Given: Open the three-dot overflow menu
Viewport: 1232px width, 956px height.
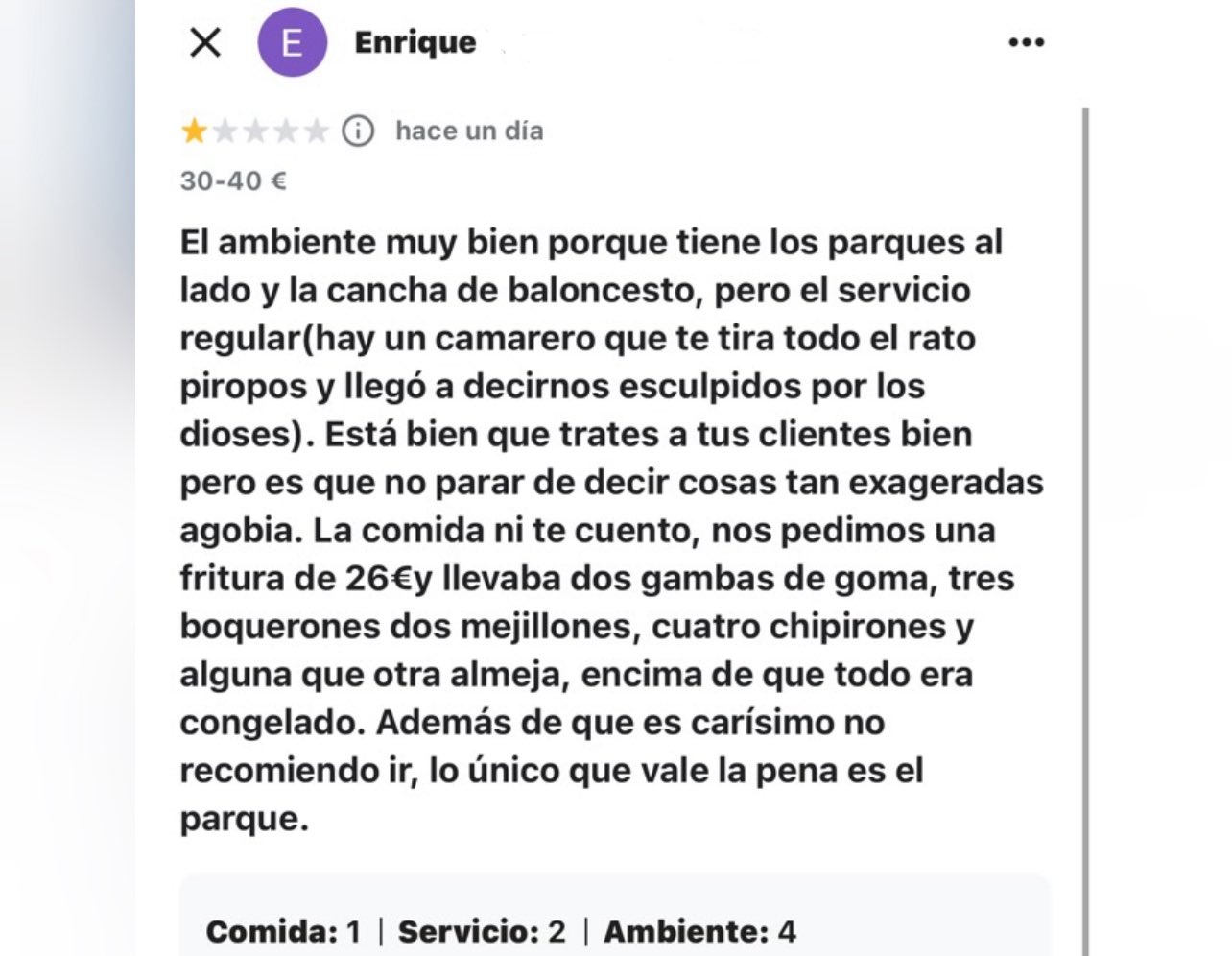Looking at the screenshot, I should (1026, 42).
